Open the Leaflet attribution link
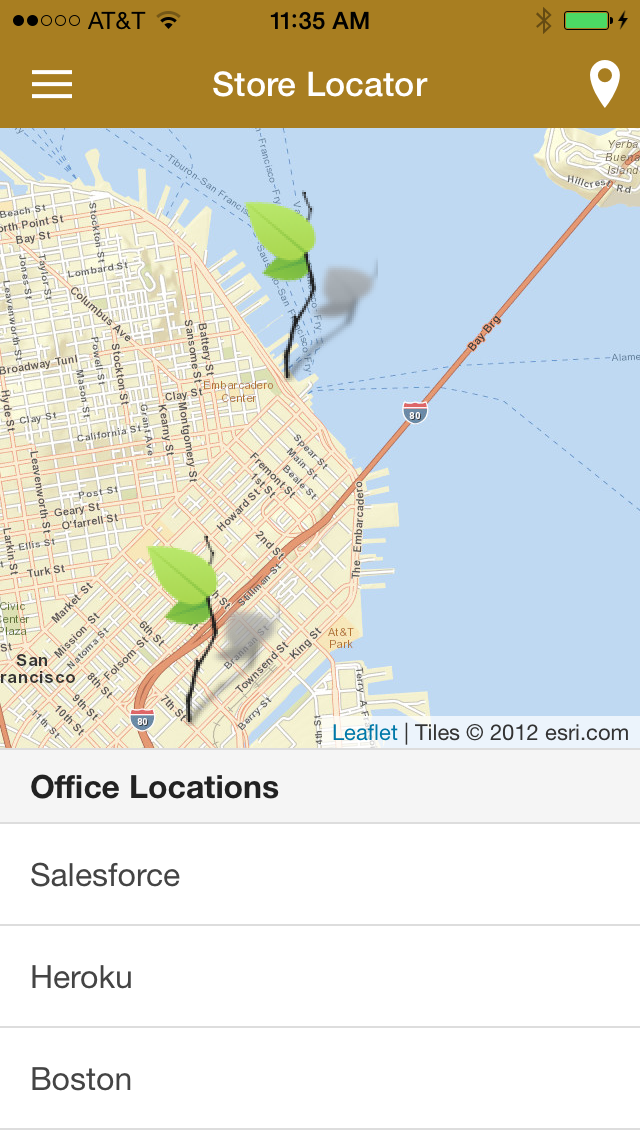The image size is (640, 1136). [365, 732]
